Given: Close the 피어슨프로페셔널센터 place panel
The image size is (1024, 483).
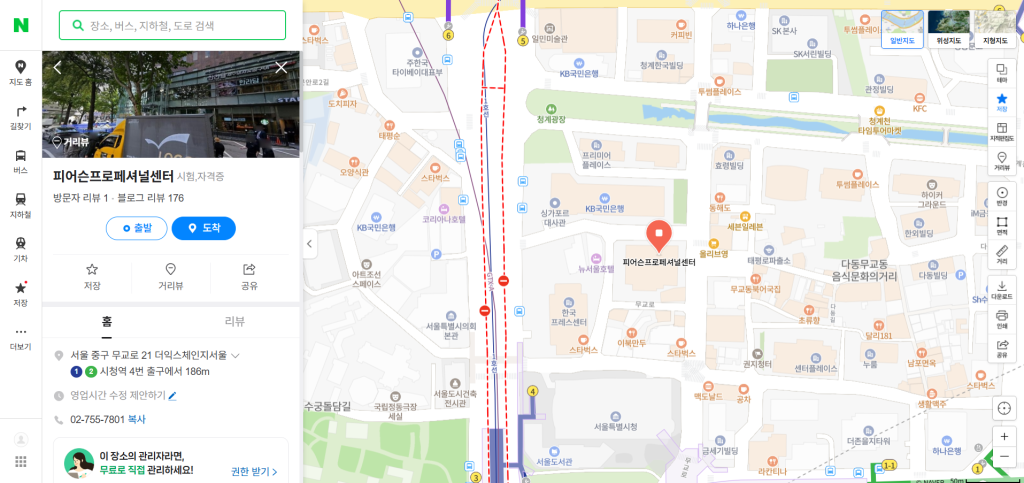Looking at the screenshot, I should 281,67.
